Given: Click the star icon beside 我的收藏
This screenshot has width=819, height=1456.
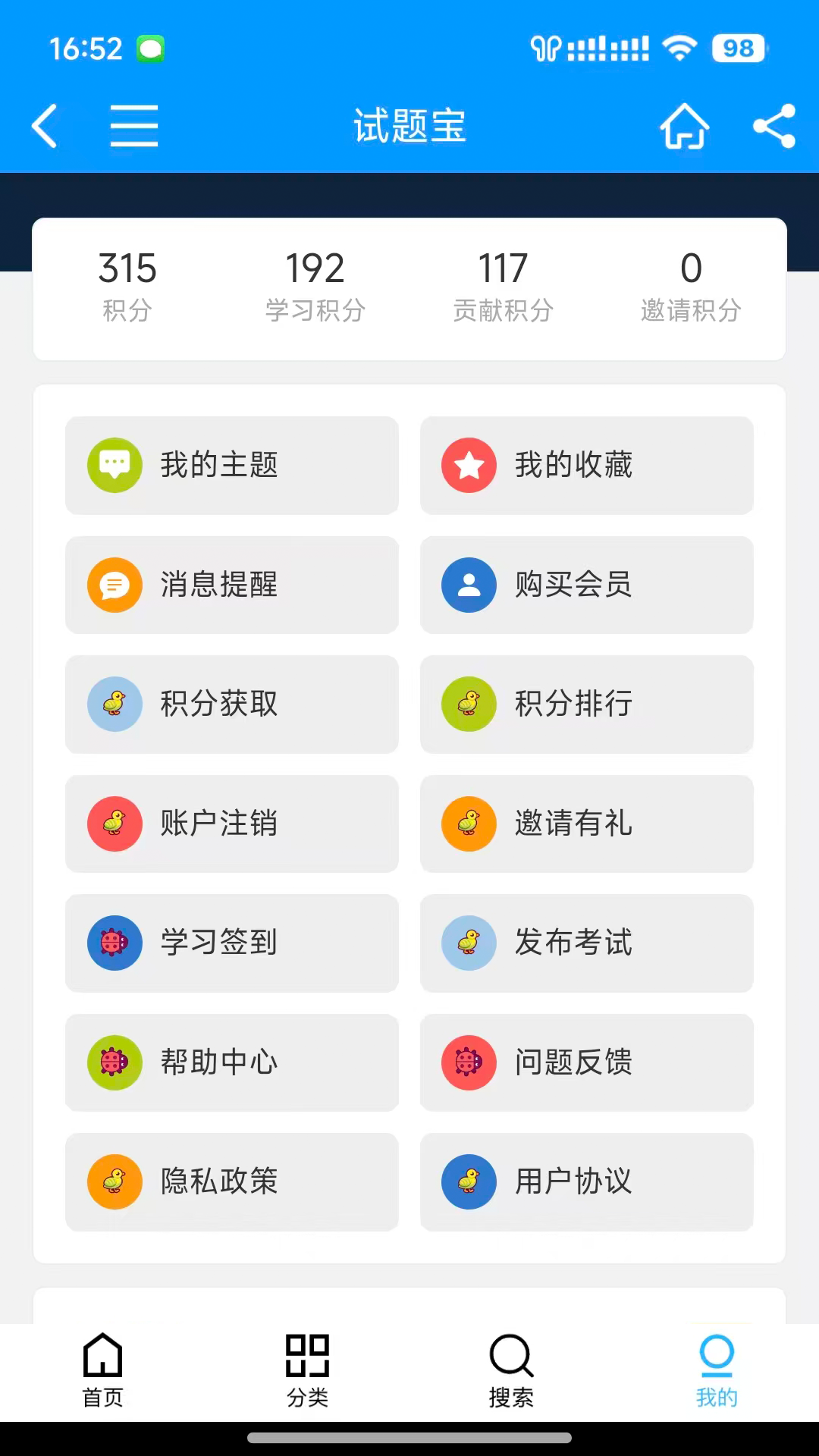Looking at the screenshot, I should pos(469,465).
